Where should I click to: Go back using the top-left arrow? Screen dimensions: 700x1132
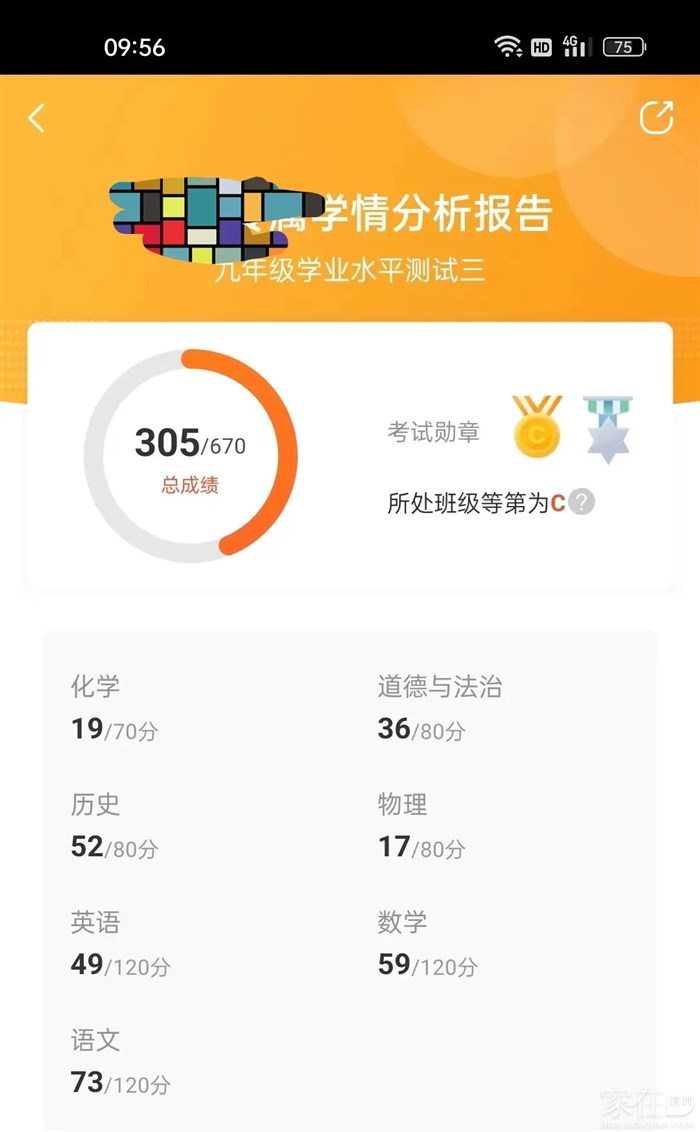tap(37, 118)
